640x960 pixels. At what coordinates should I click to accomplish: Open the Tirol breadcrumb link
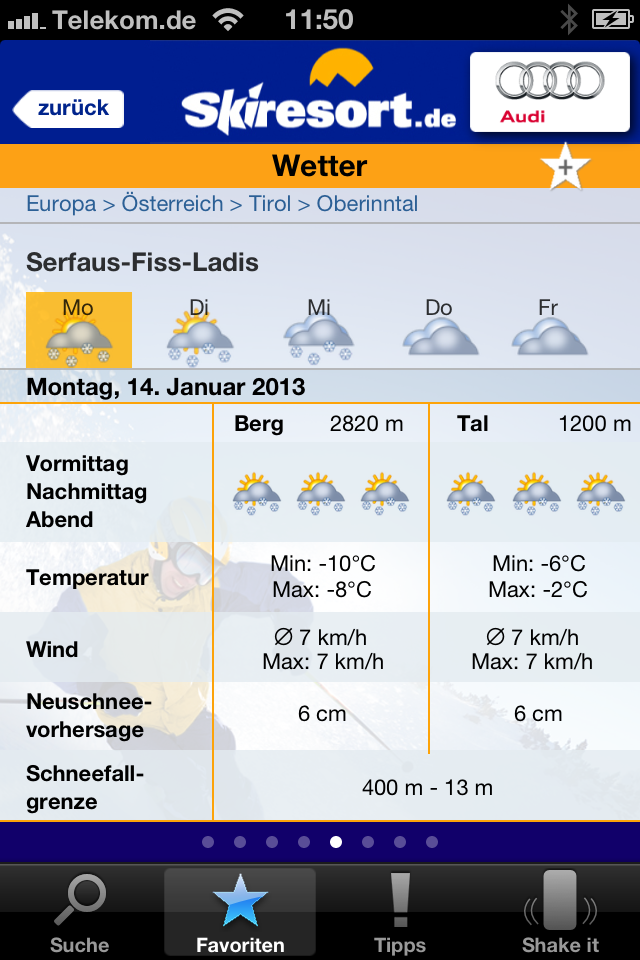click(270, 204)
